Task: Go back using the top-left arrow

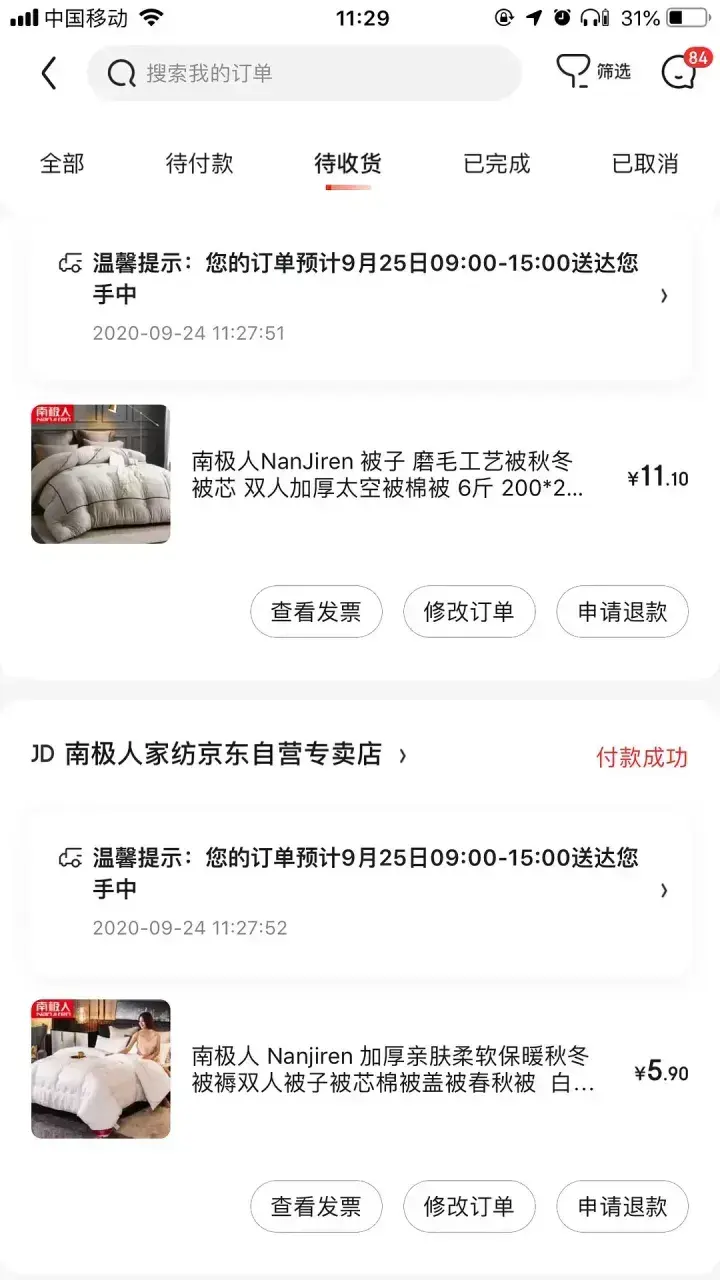Action: click(x=48, y=73)
